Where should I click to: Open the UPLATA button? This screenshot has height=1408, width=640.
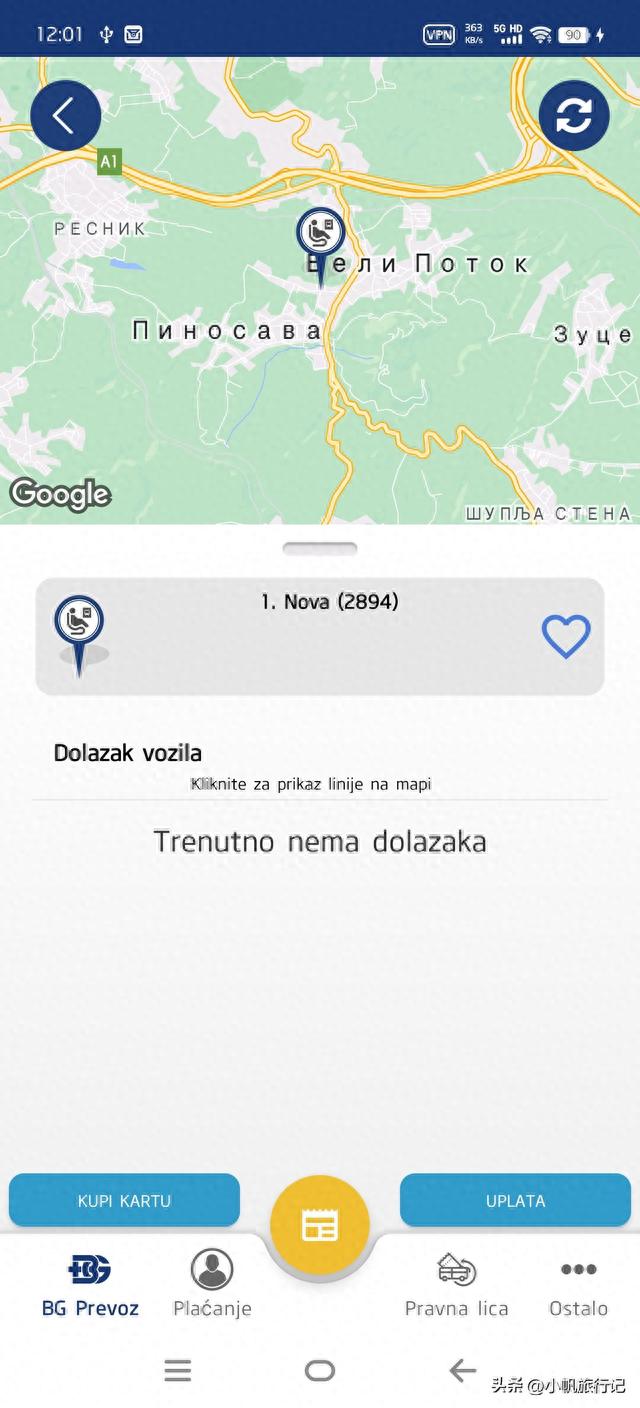tap(515, 1200)
